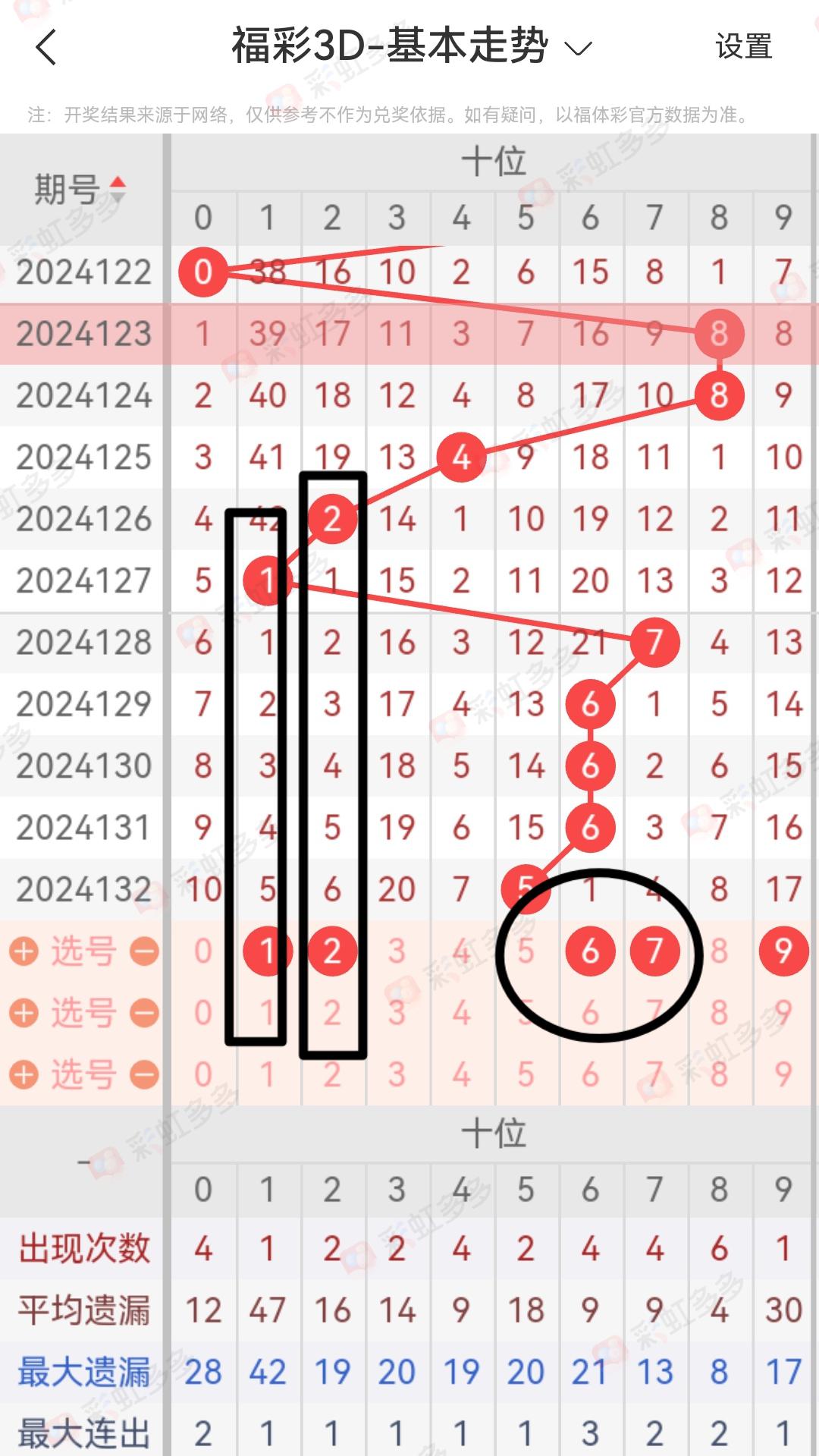Deselect number 6 in the first 选号 row
The width and height of the screenshot is (819, 1456).
coord(590,951)
